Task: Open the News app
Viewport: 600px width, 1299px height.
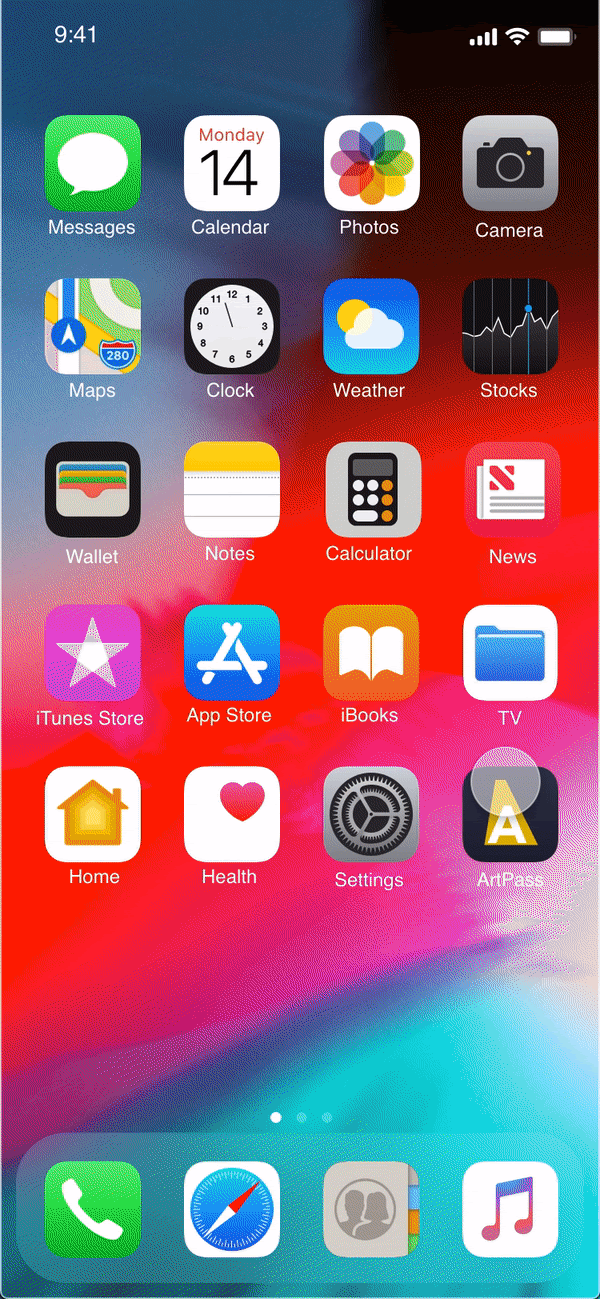Action: click(511, 489)
